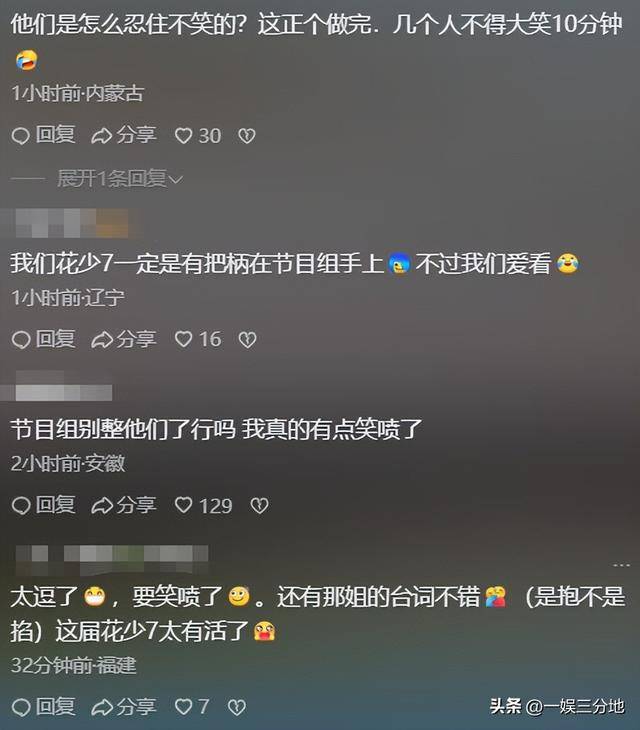Dislike the comment with 30 likes
This screenshot has height=730, width=640.
246,135
